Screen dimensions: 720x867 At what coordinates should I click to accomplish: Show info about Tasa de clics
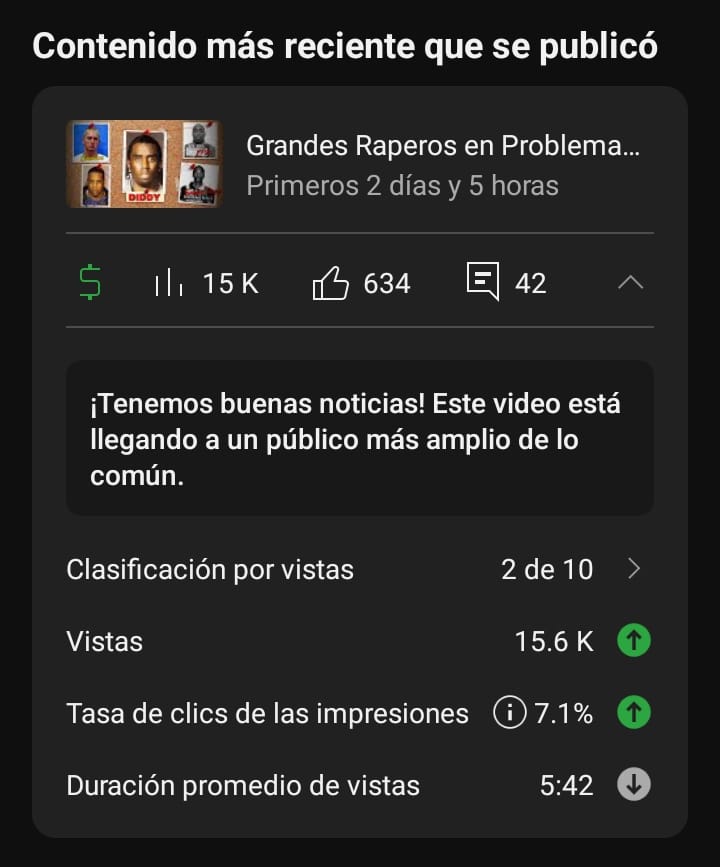click(x=509, y=713)
